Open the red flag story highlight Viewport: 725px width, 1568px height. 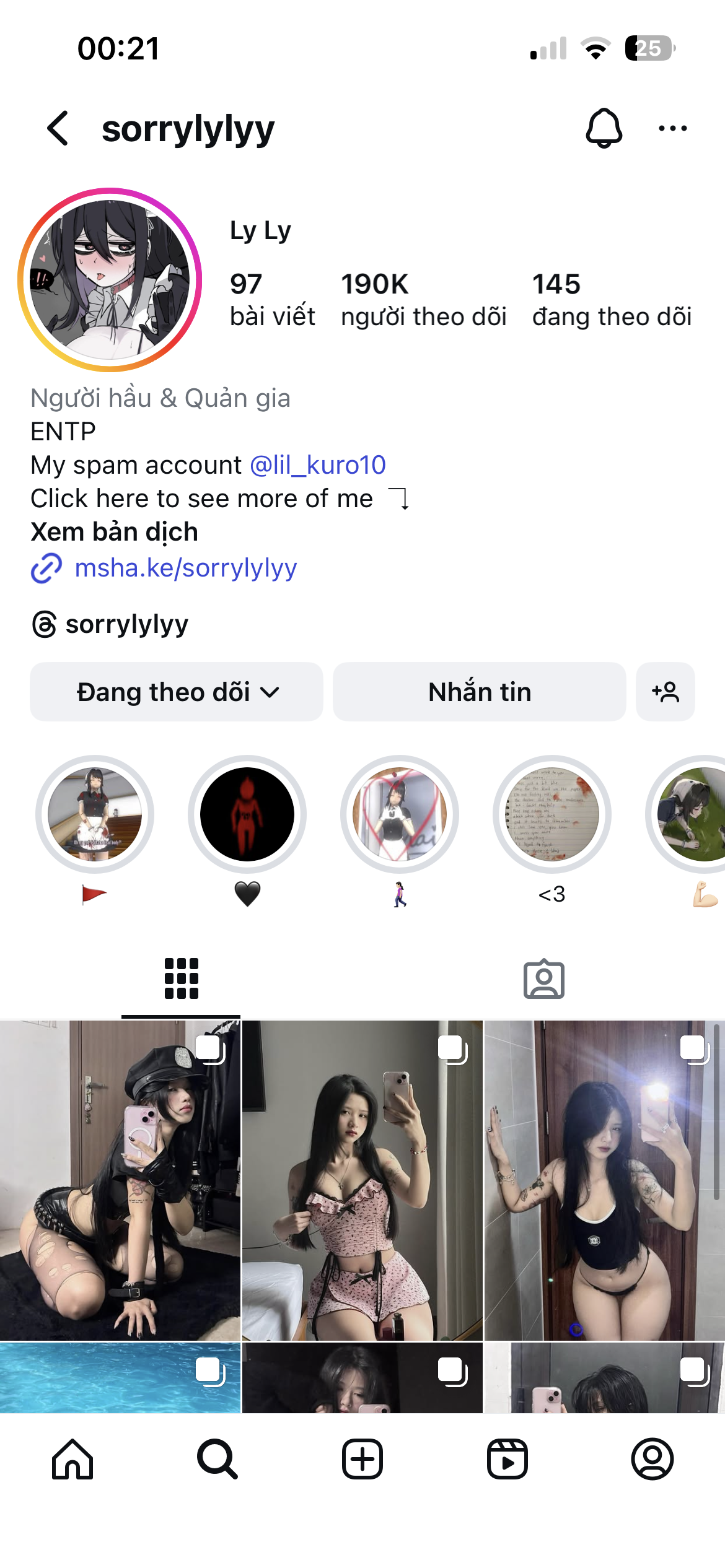pyautogui.click(x=95, y=814)
